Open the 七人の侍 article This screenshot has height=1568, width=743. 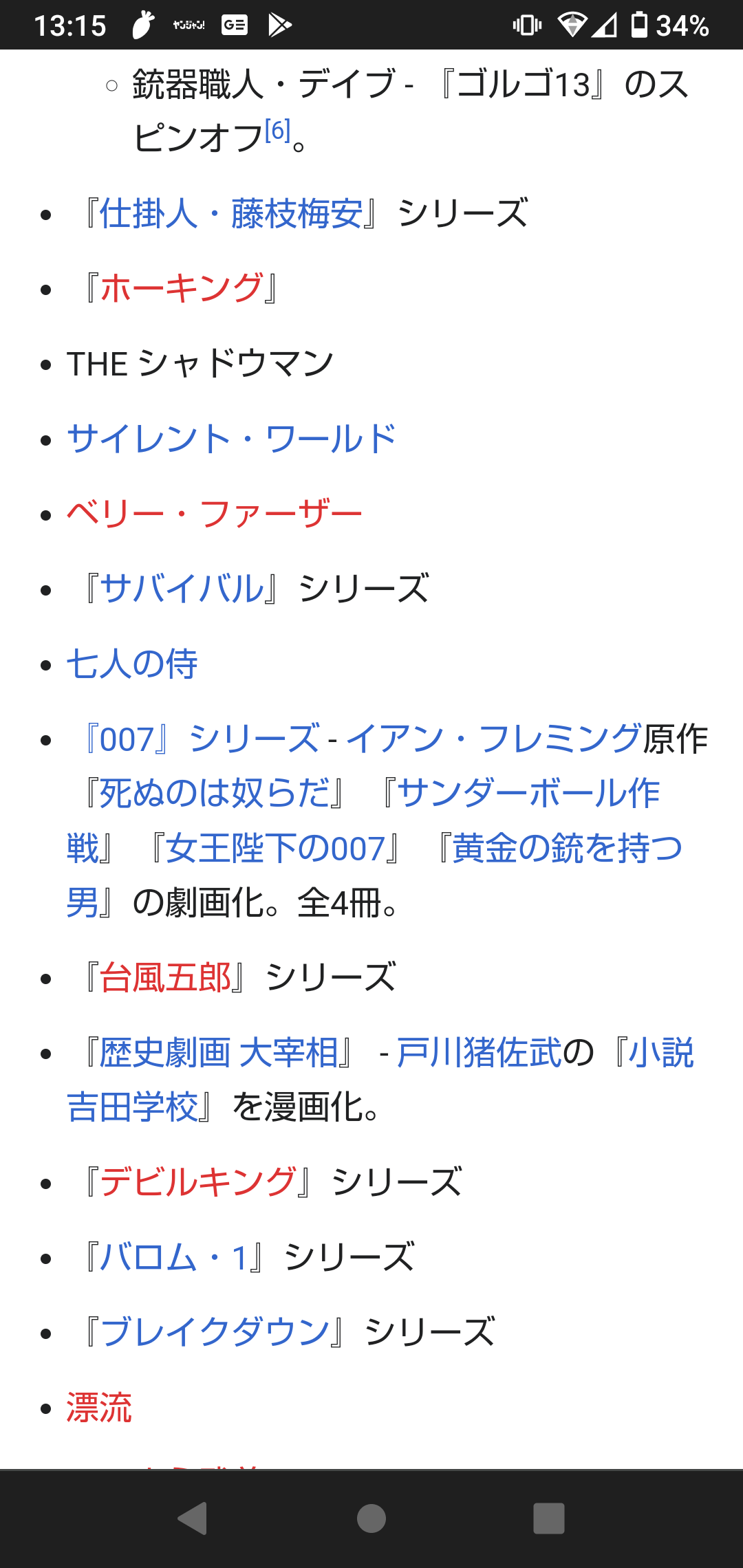pos(132,664)
